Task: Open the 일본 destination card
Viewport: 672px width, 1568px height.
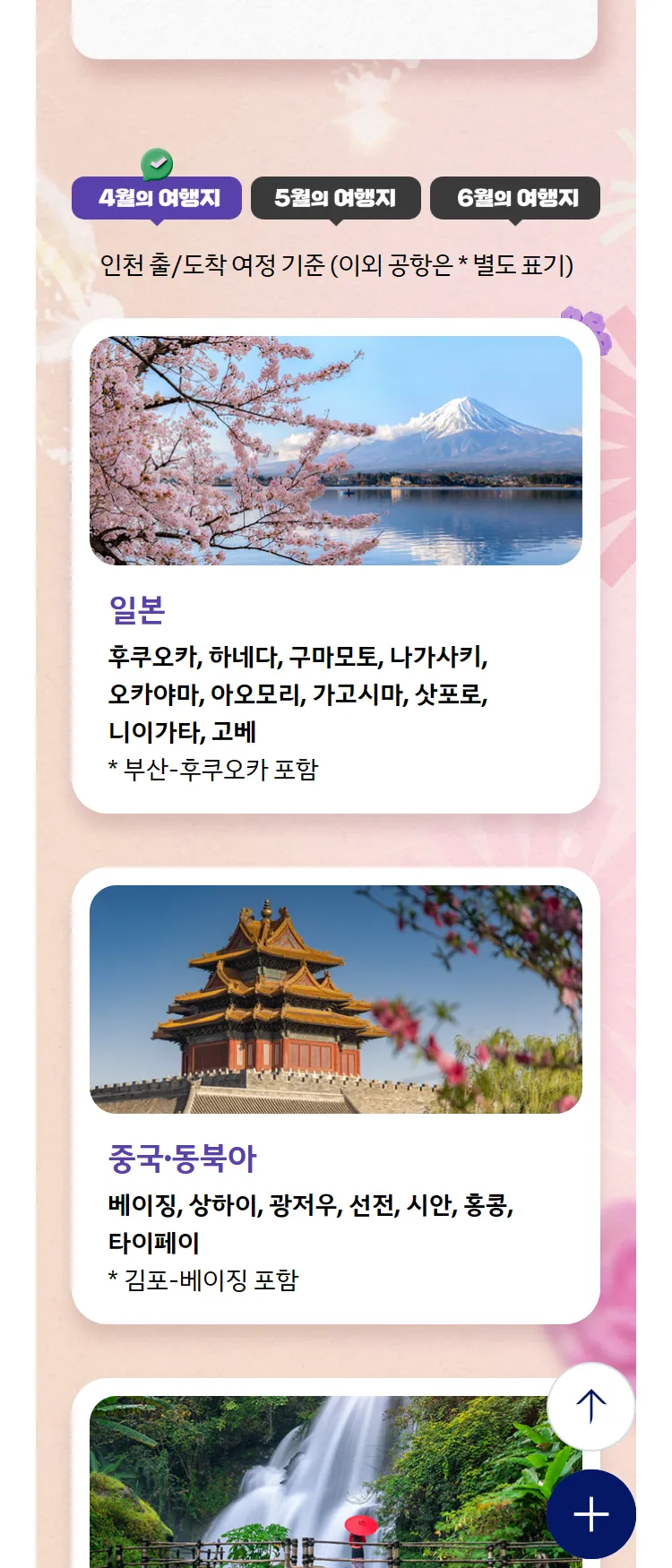Action: (x=335, y=566)
